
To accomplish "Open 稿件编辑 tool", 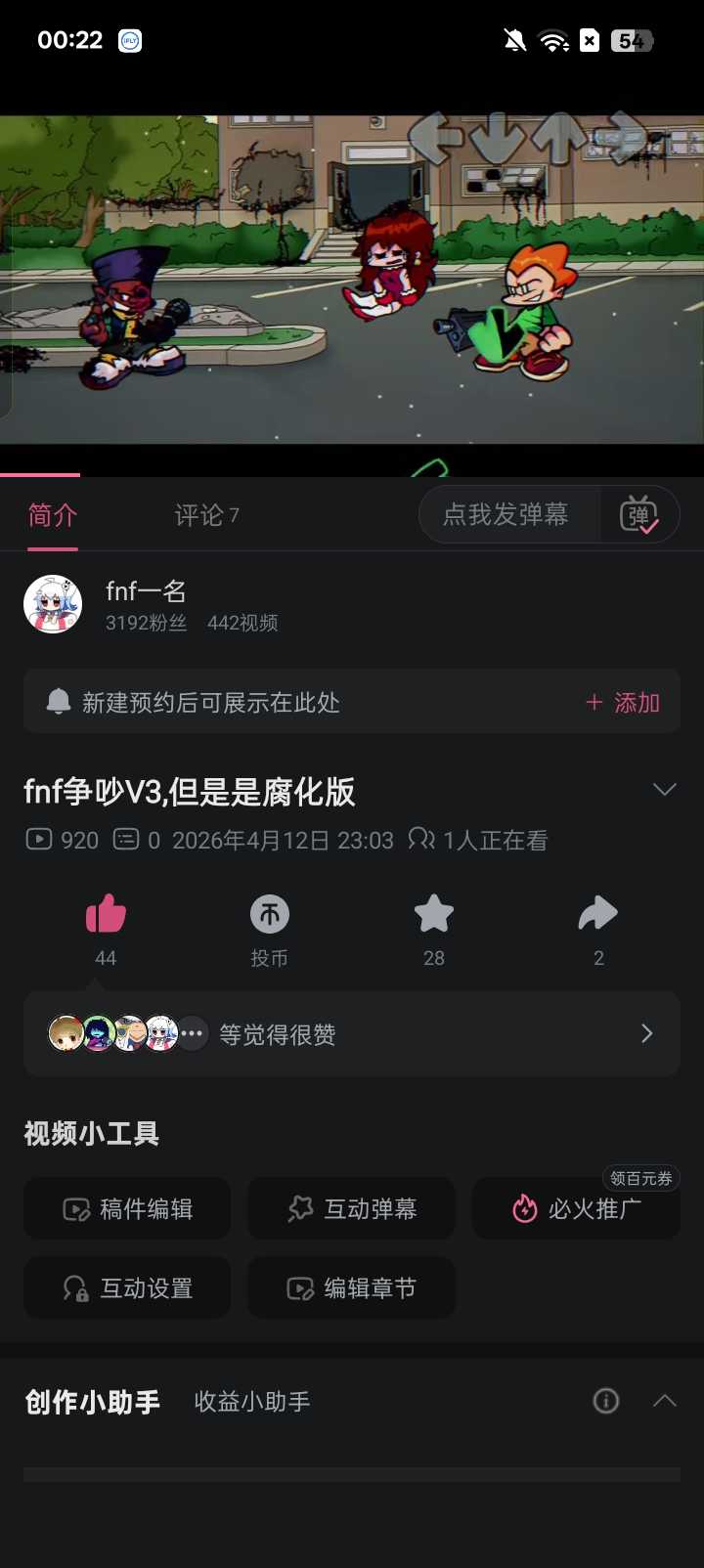I will click(127, 1209).
